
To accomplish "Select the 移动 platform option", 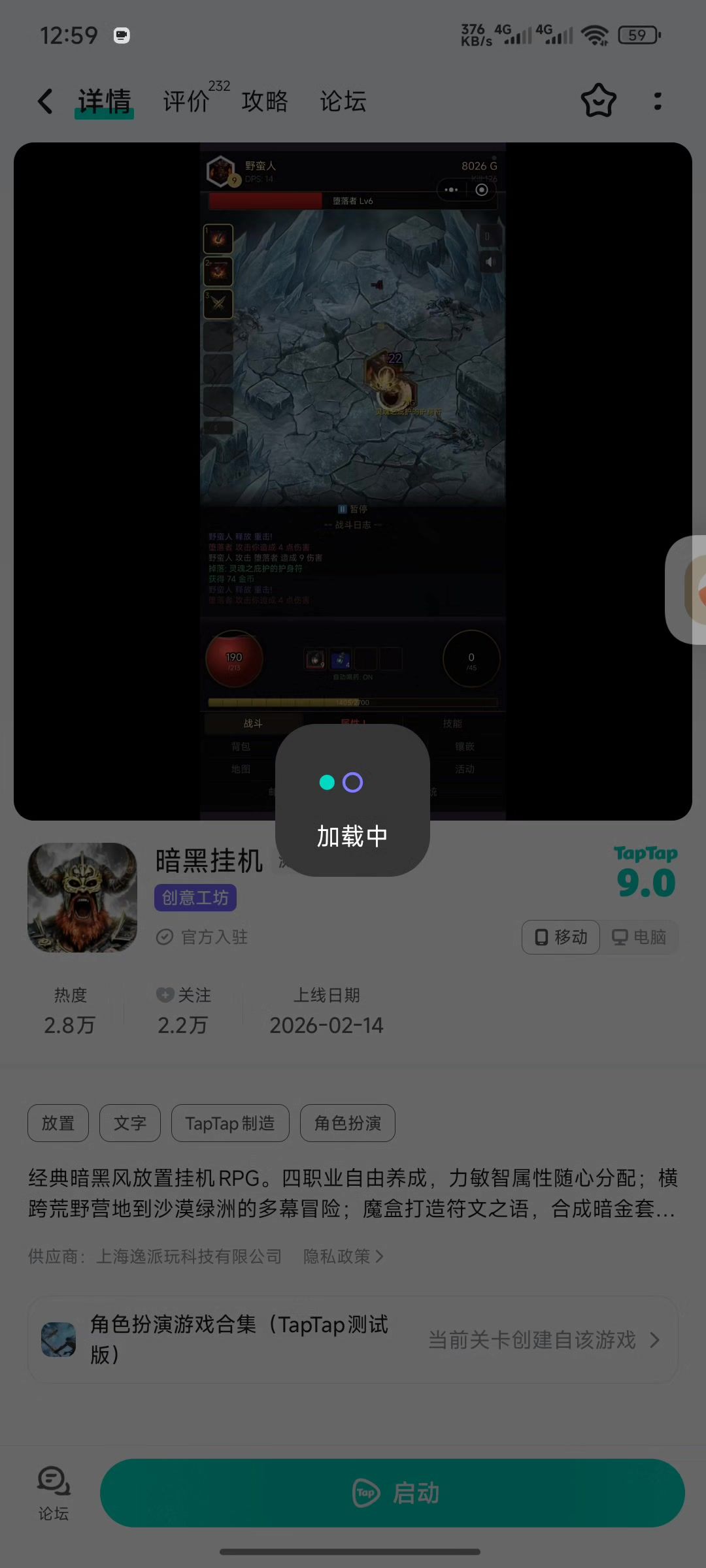I will pos(561,937).
